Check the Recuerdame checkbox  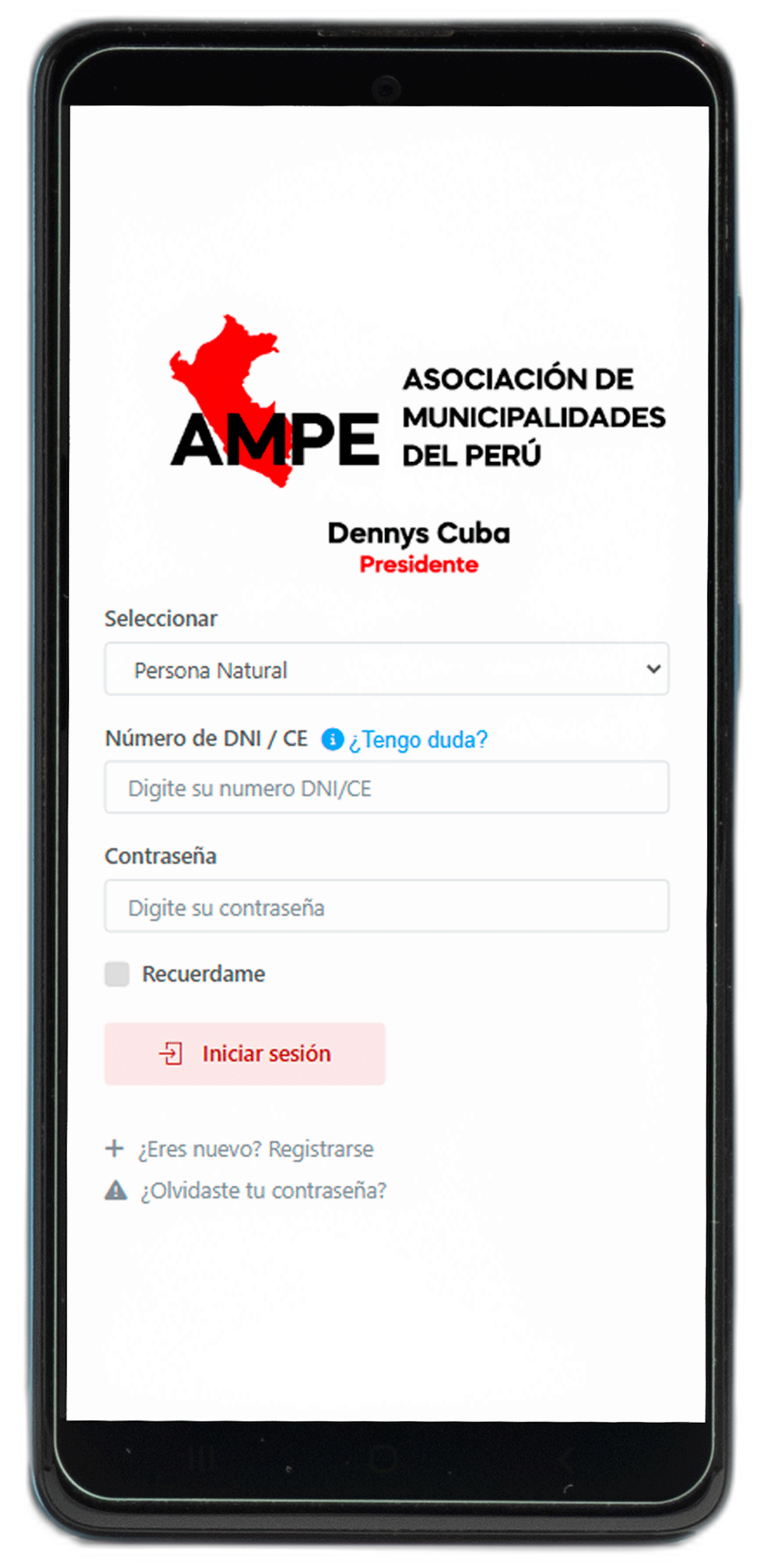pos(117,974)
